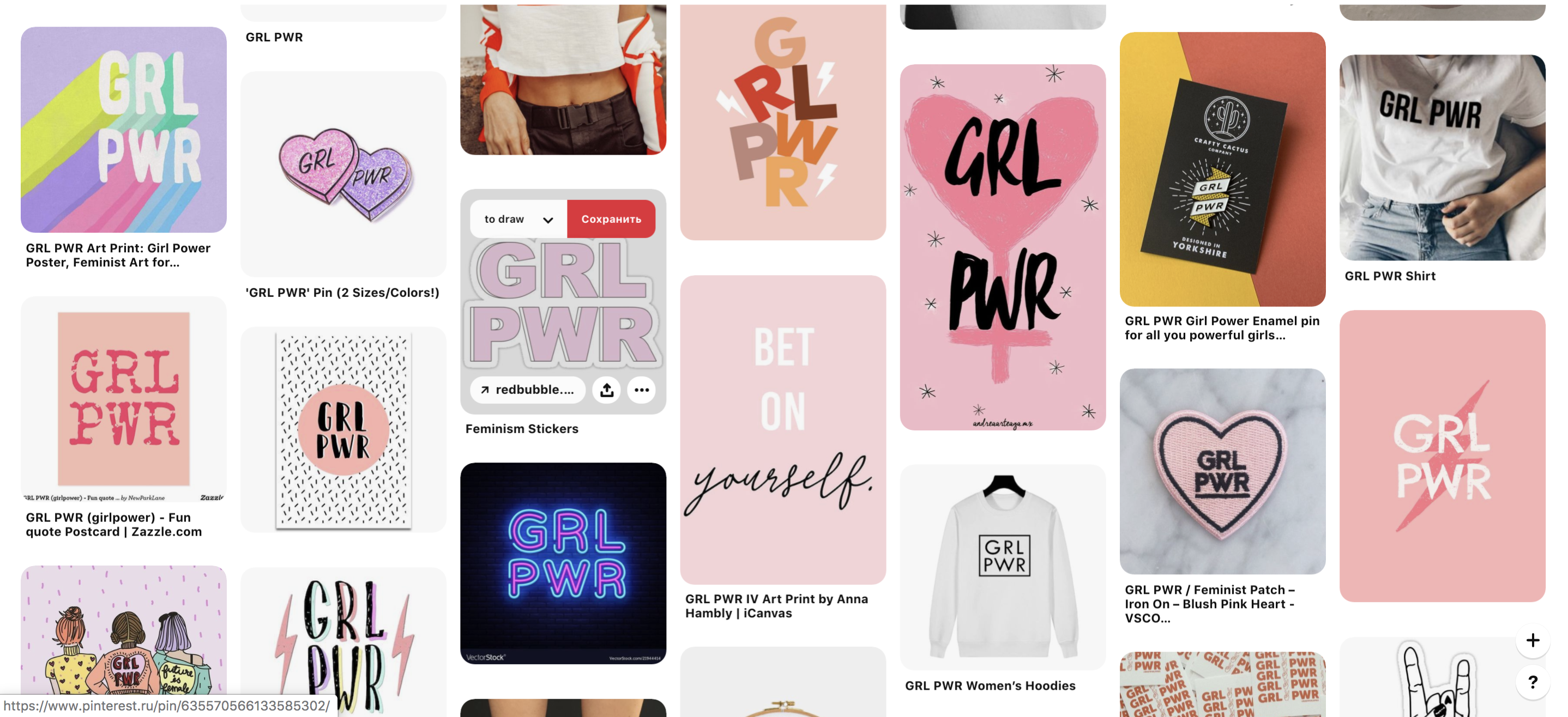Open the GRL PWR Art Print rainbow pin

[124, 130]
